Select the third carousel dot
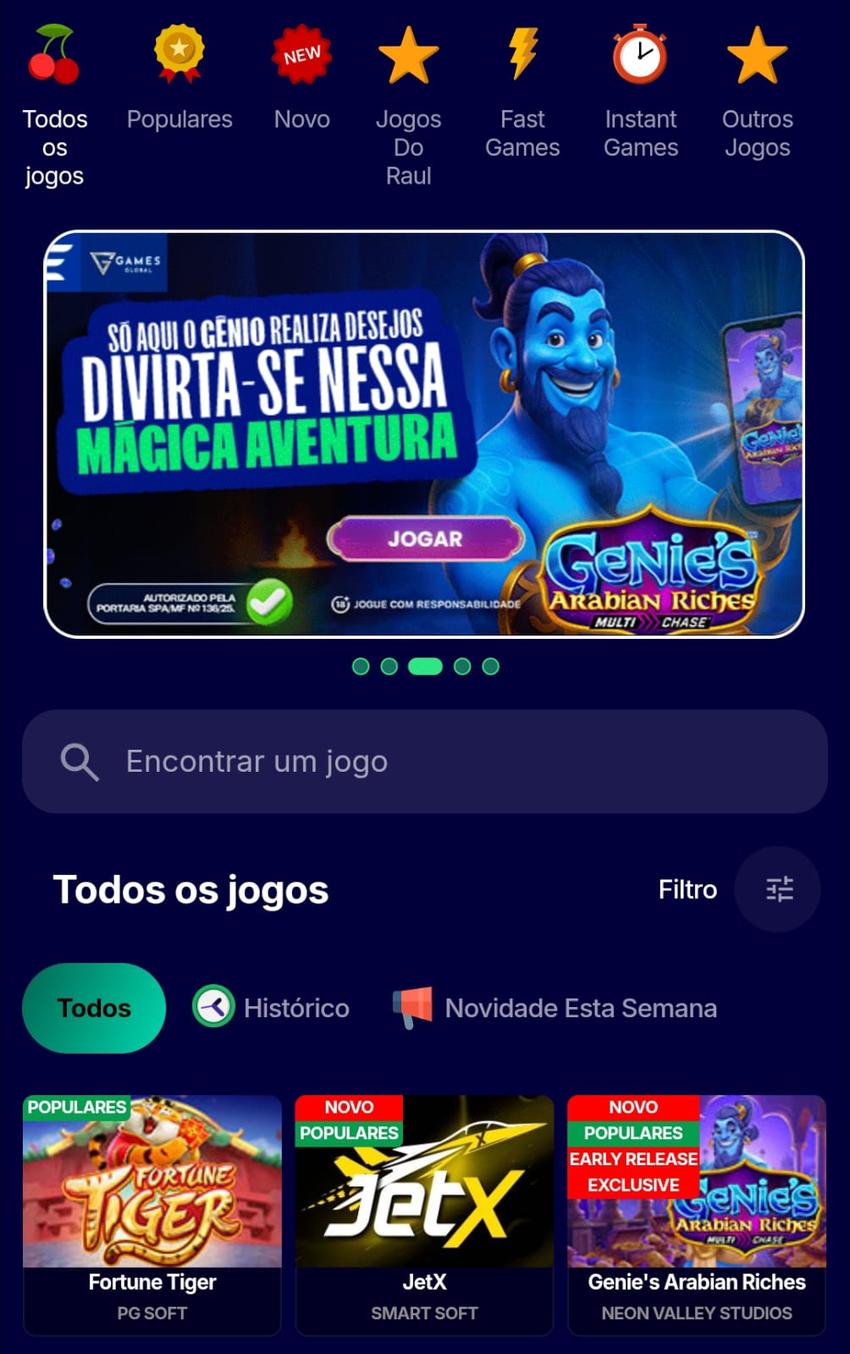This screenshot has width=850, height=1354. (x=425, y=665)
